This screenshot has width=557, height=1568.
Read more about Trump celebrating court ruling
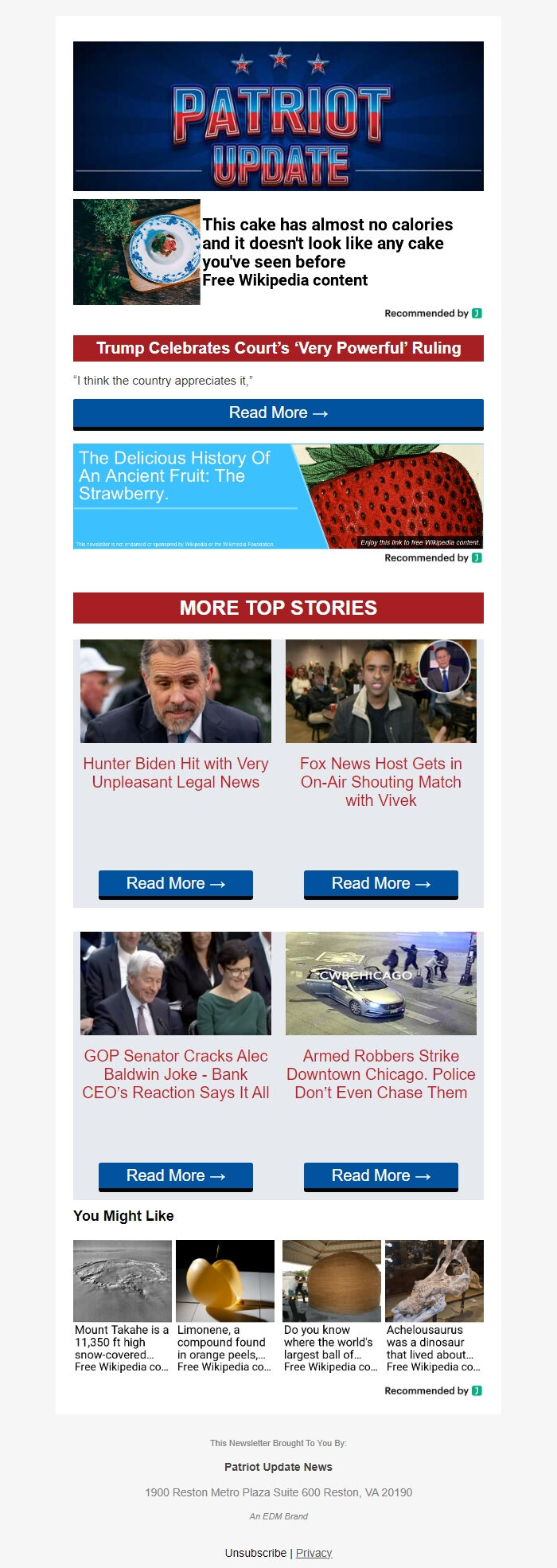pyautogui.click(x=278, y=413)
